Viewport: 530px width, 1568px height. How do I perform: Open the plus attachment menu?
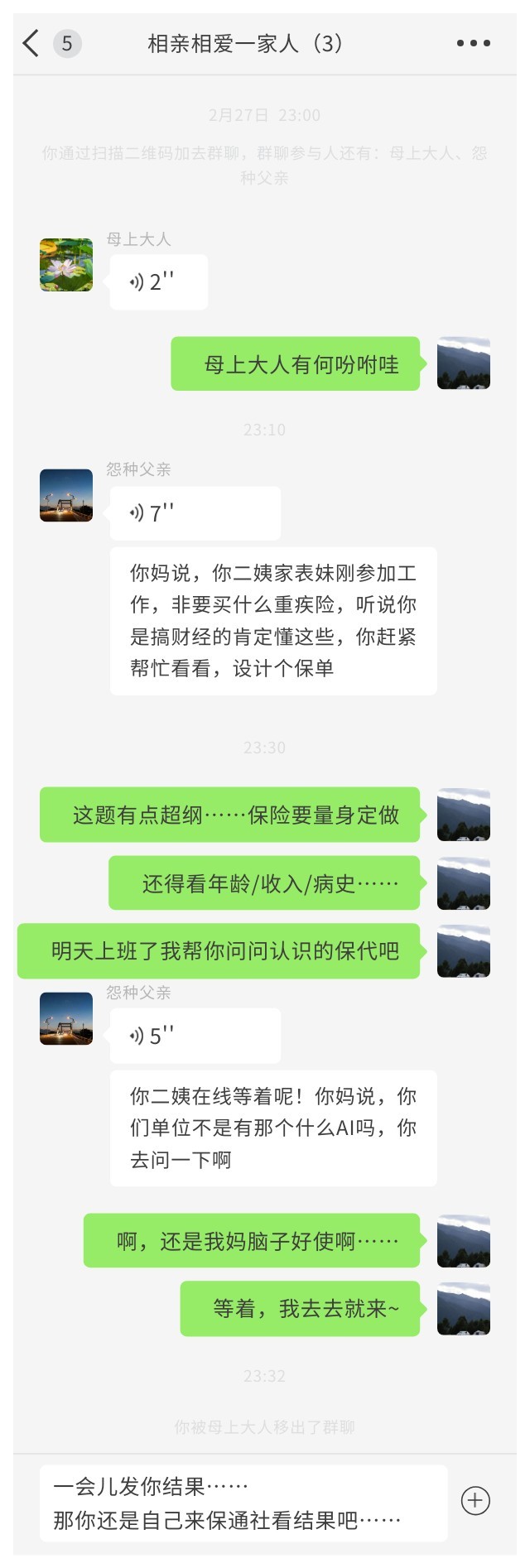[x=475, y=1501]
